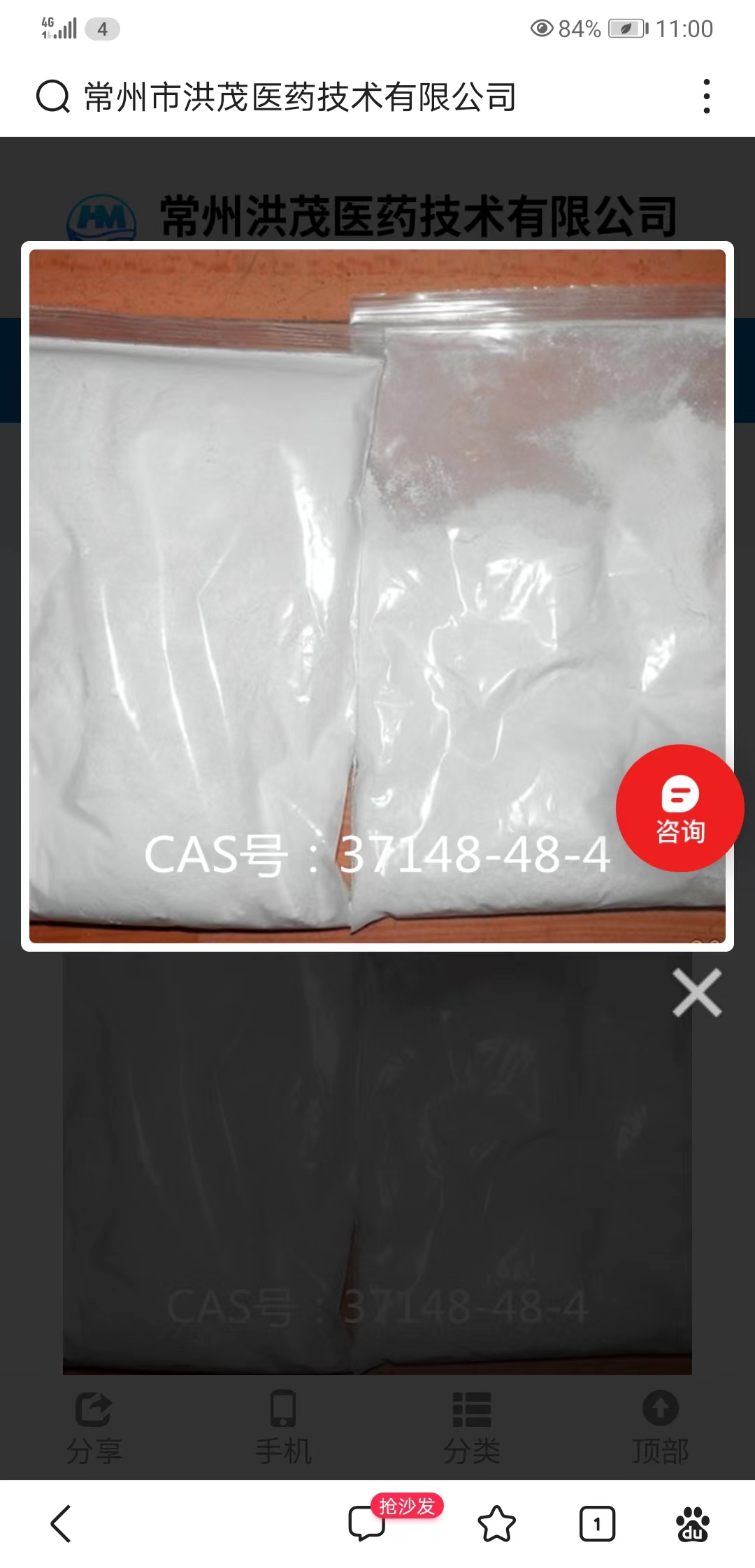
Task: Open the comments with 抢沙发 badge
Action: pyautogui.click(x=368, y=1523)
